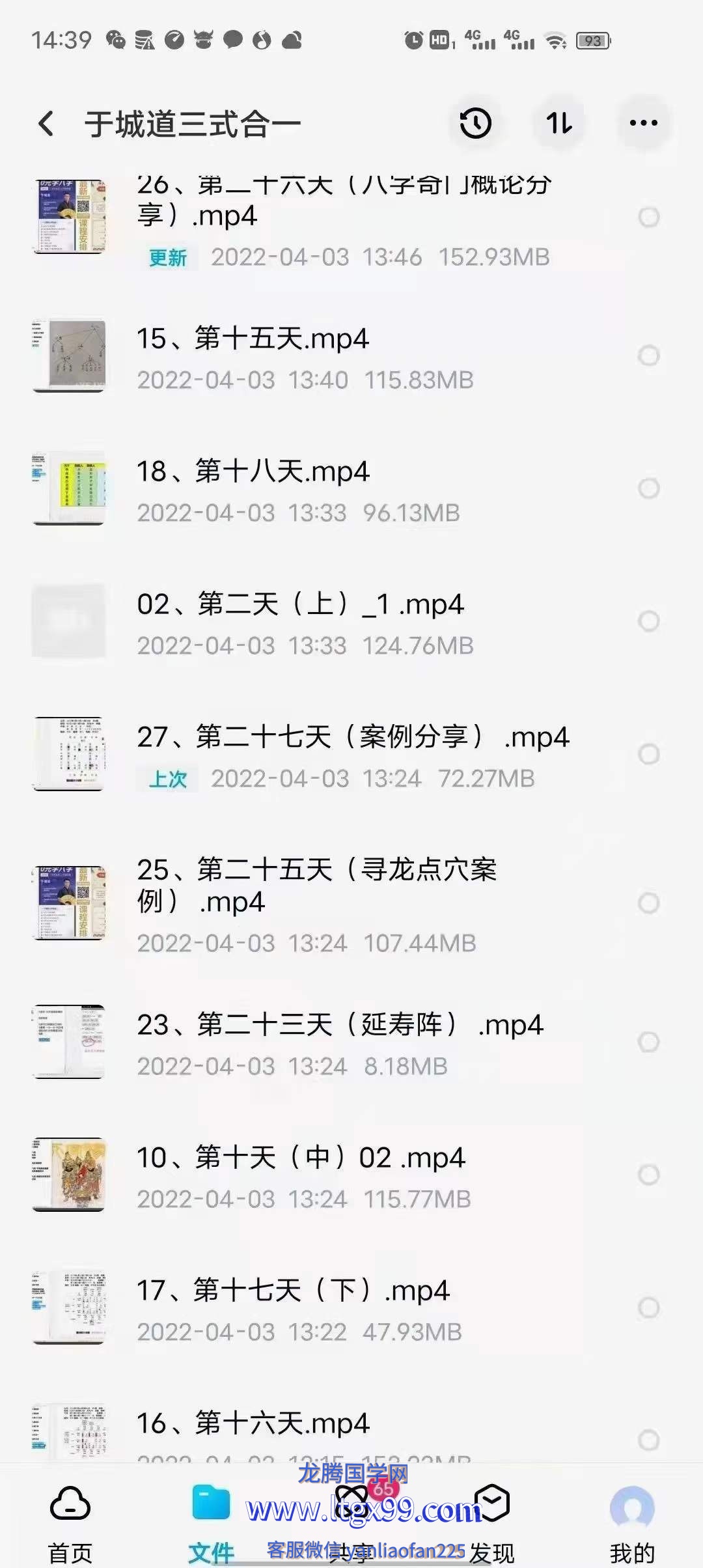Screen dimensions: 703x1568
Task: Go back from 于城道三式合一 folder
Action: click(46, 124)
